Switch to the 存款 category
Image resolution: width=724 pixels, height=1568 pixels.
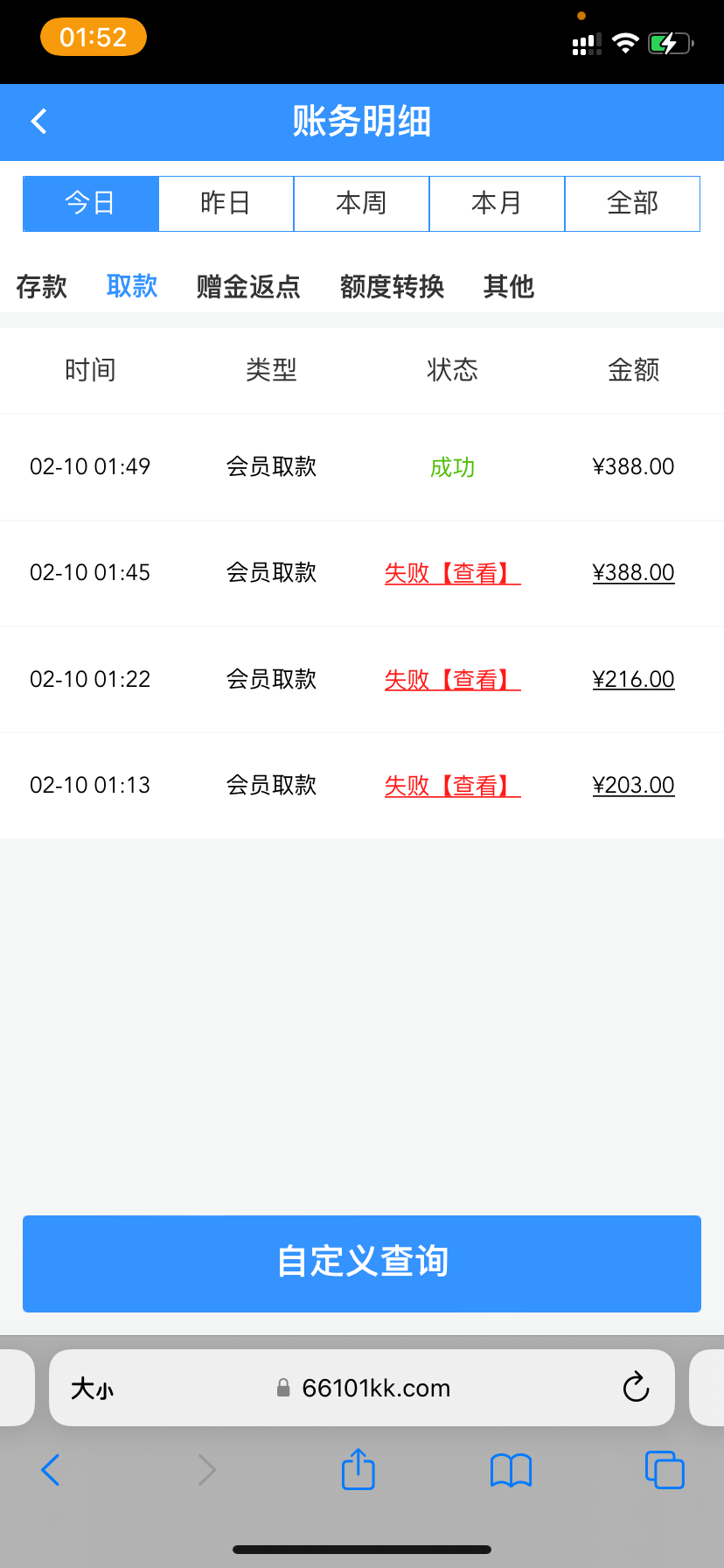coord(42,286)
